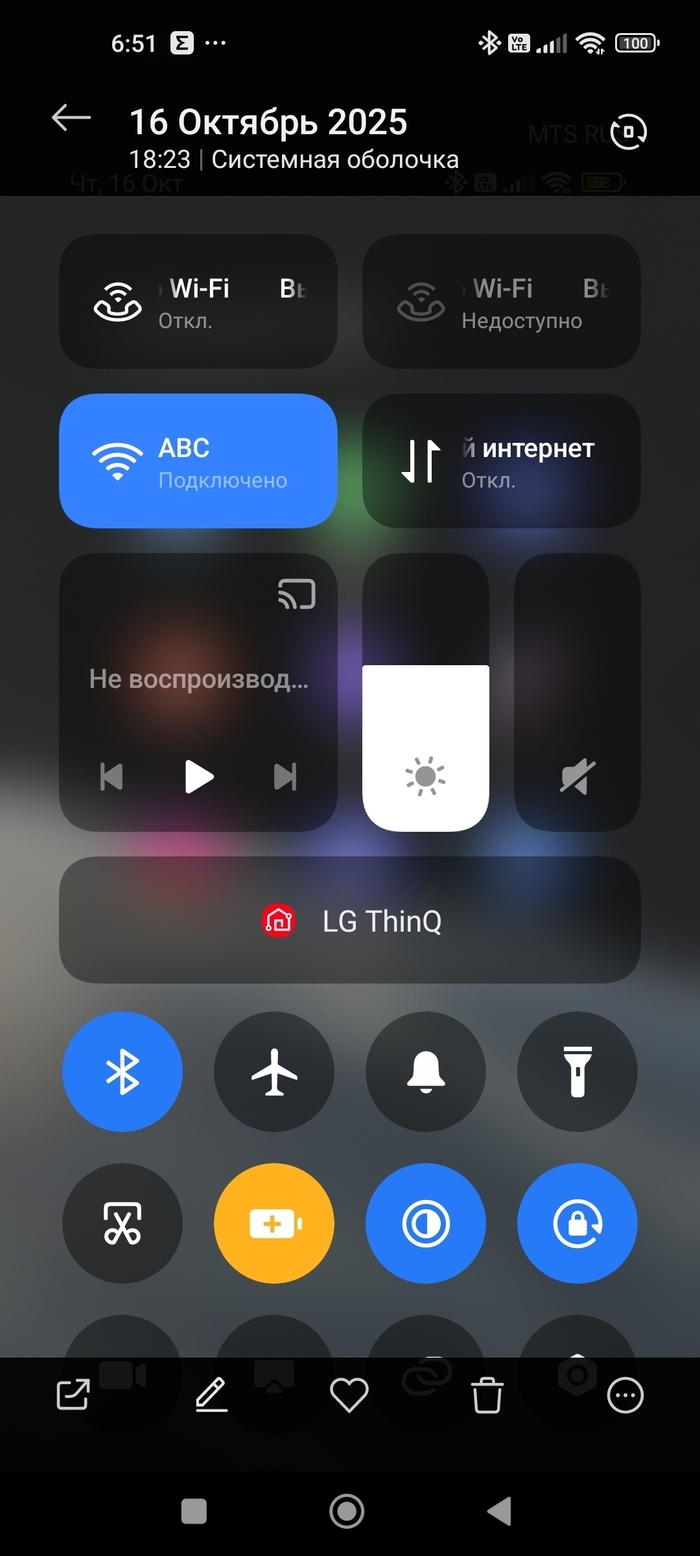Go back to the gallery list
Image resolution: width=700 pixels, height=1556 pixels.
[x=71, y=119]
